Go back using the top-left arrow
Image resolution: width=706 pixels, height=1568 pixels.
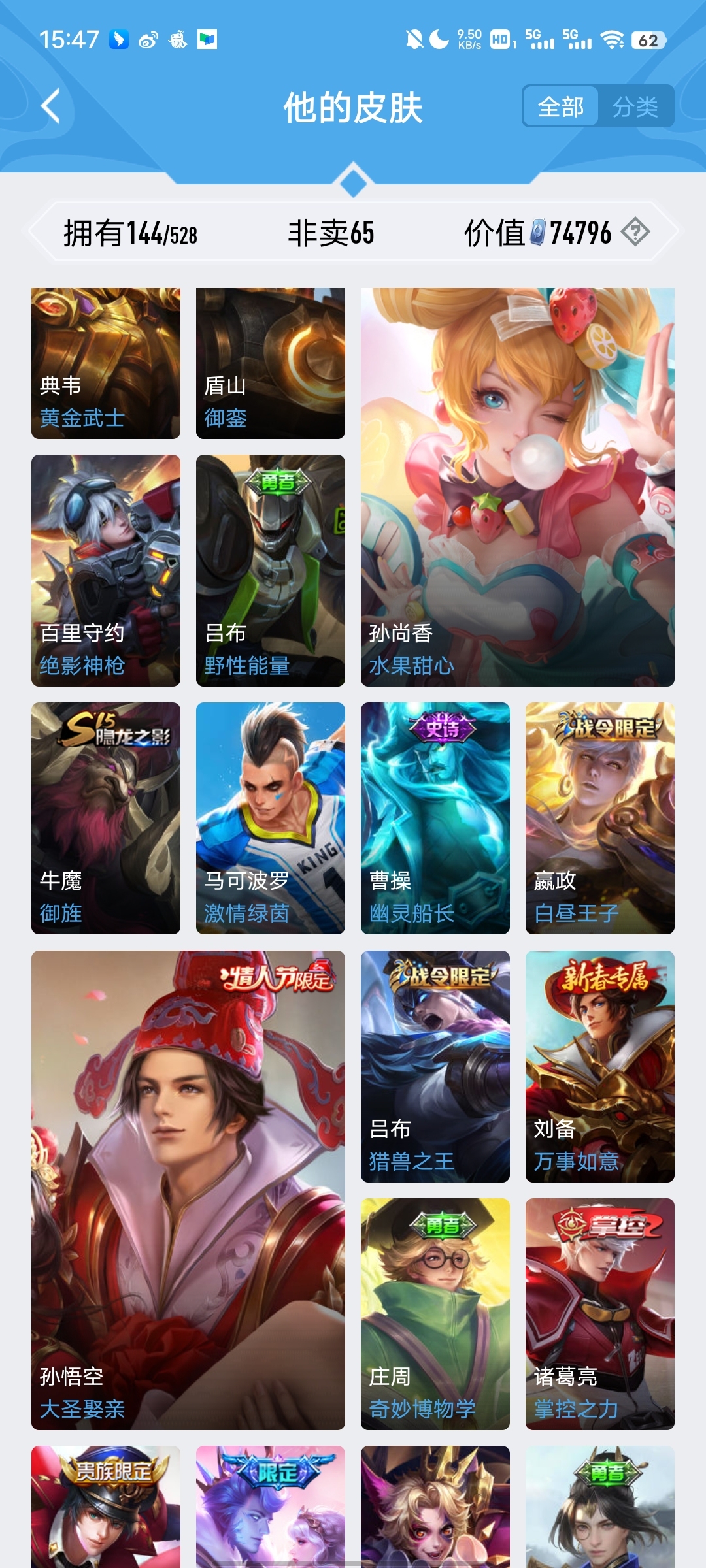51,106
